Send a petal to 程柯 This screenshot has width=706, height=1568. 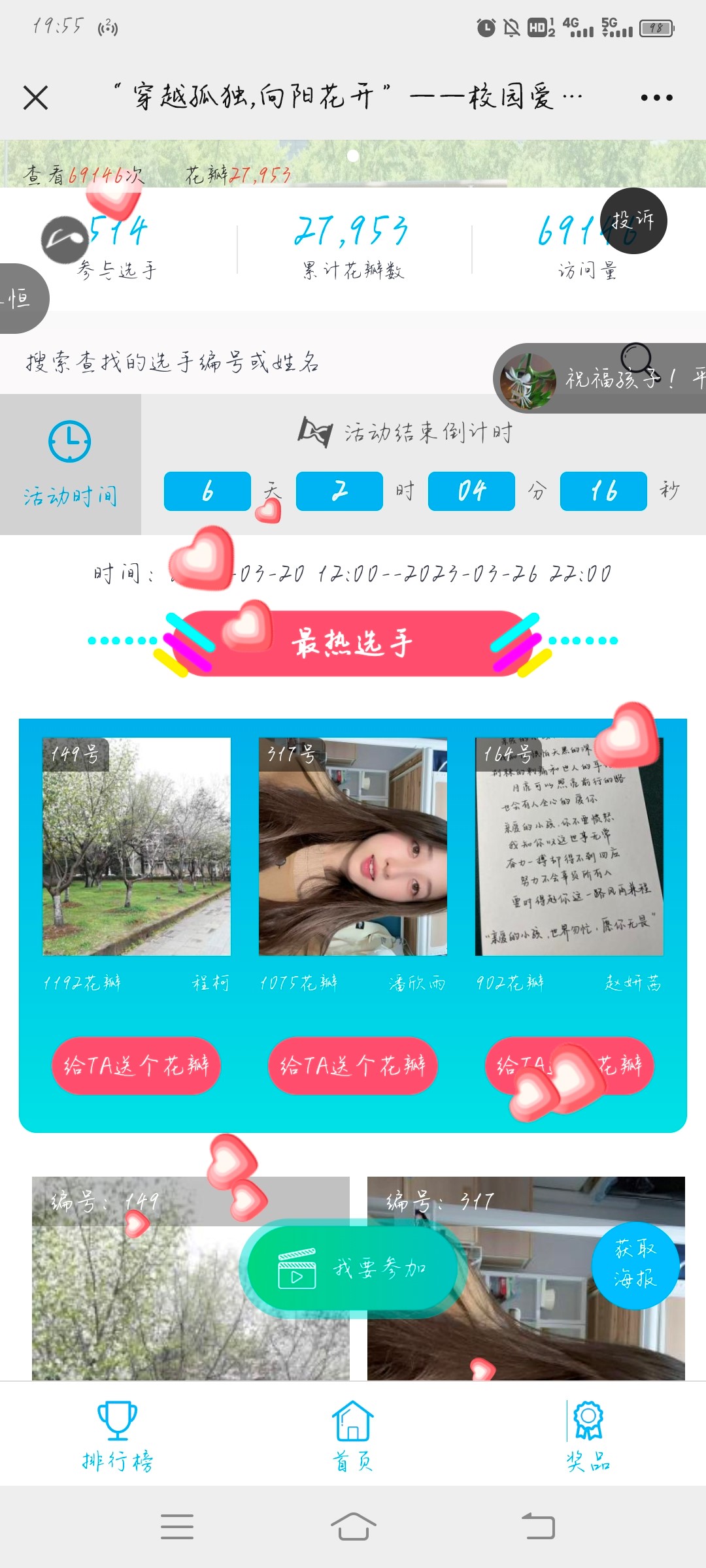[x=137, y=1066]
